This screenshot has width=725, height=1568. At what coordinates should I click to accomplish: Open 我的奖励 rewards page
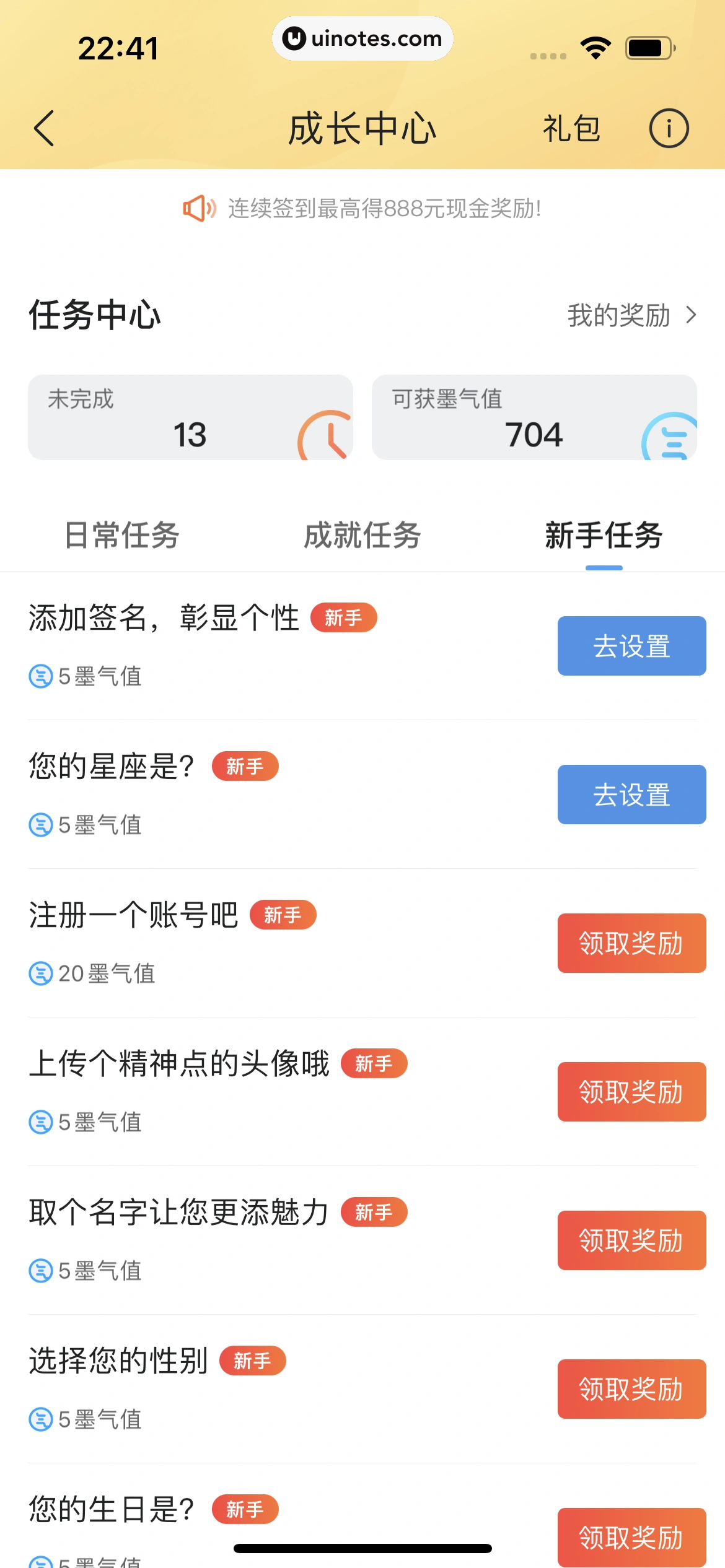point(631,315)
